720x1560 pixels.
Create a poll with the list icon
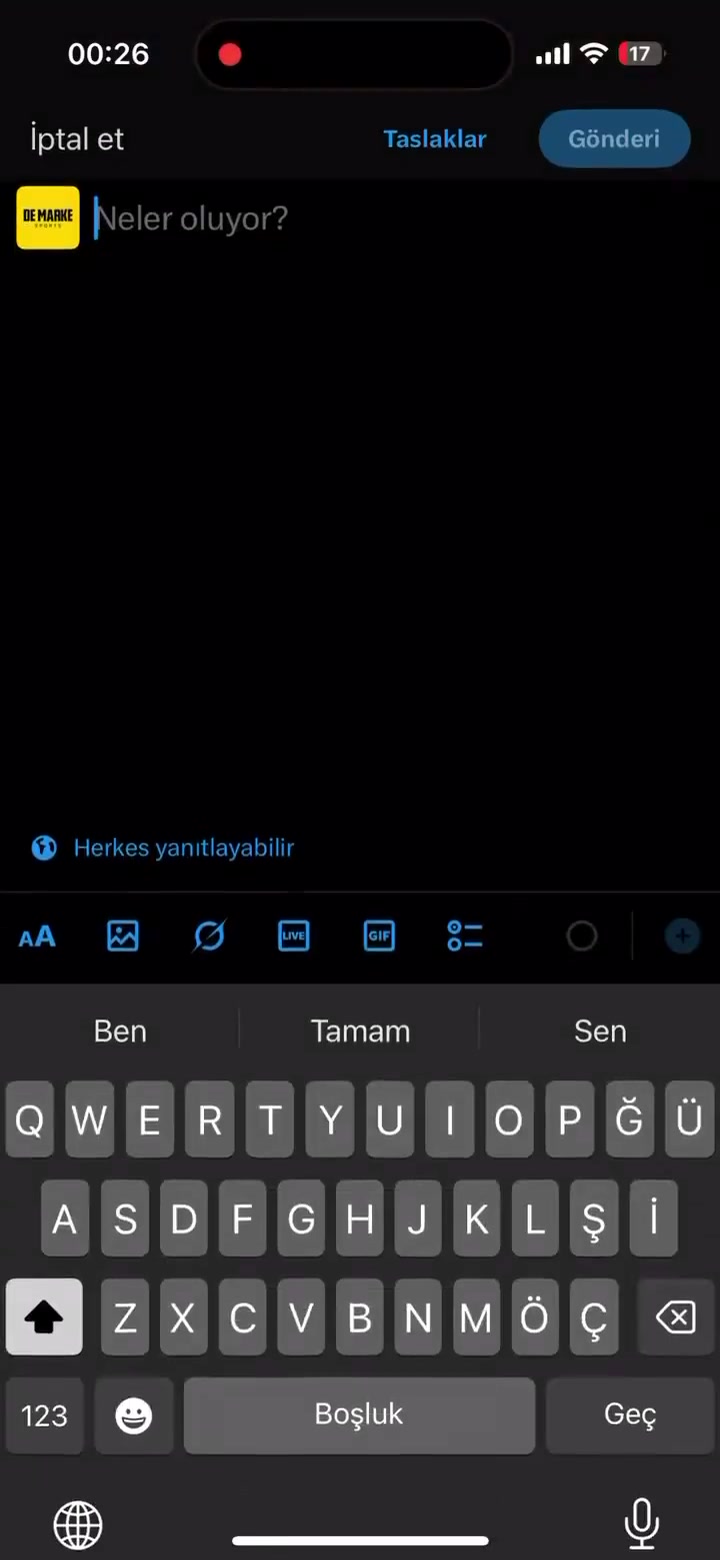click(x=465, y=936)
